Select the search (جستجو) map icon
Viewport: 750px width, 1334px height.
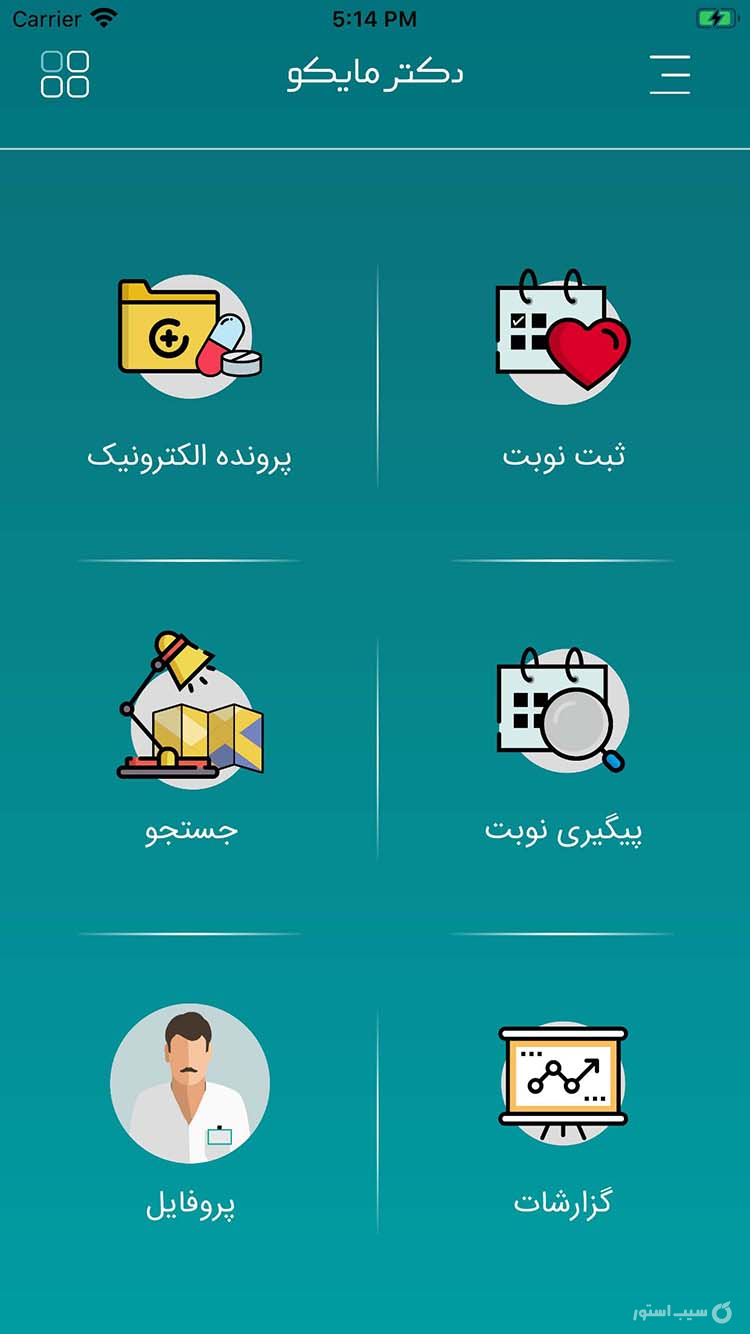coord(188,710)
